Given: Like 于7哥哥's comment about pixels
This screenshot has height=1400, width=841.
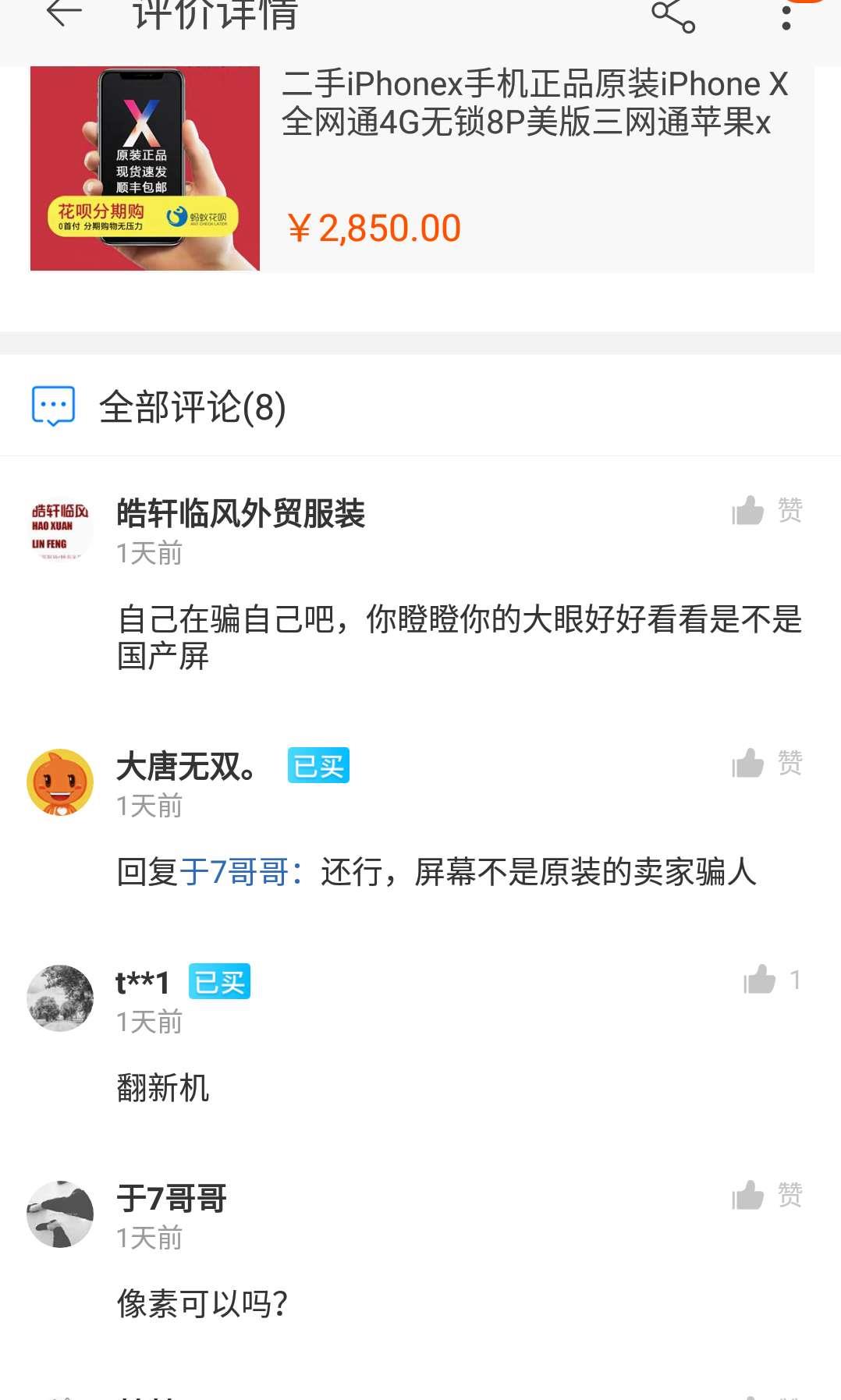Looking at the screenshot, I should (768, 1196).
